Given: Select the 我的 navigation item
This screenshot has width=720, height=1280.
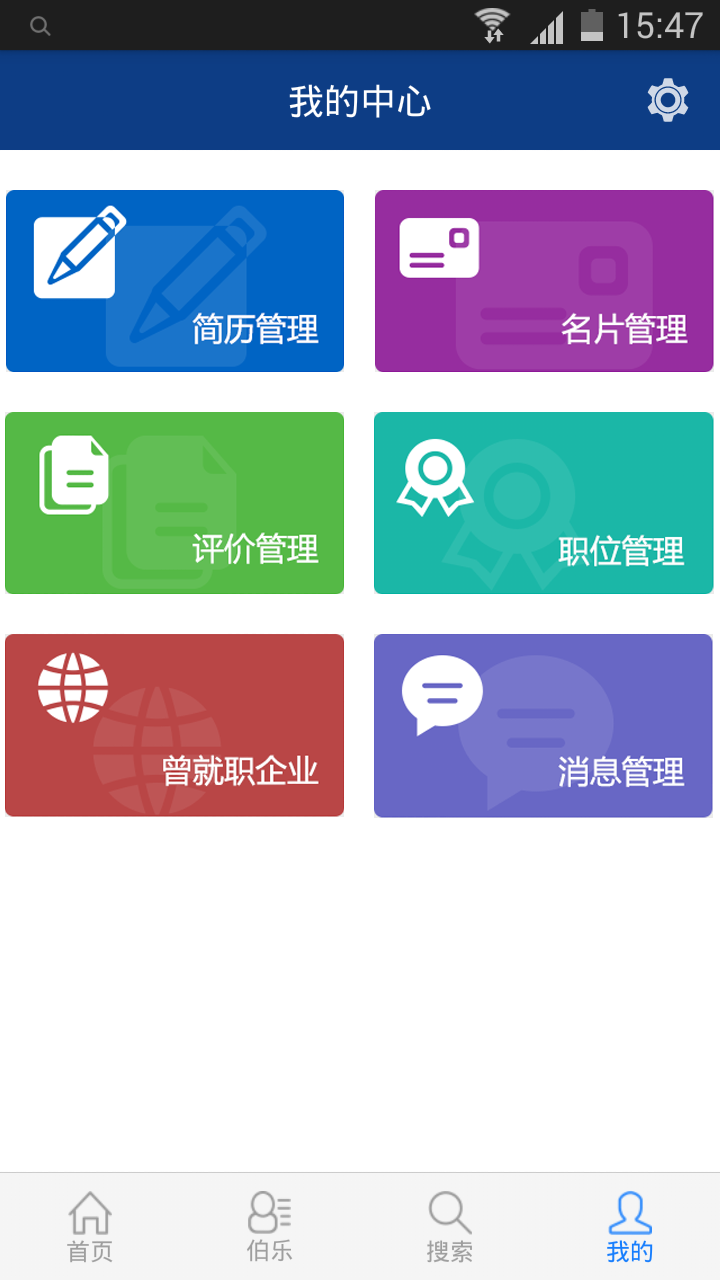Looking at the screenshot, I should pyautogui.click(x=630, y=1225).
